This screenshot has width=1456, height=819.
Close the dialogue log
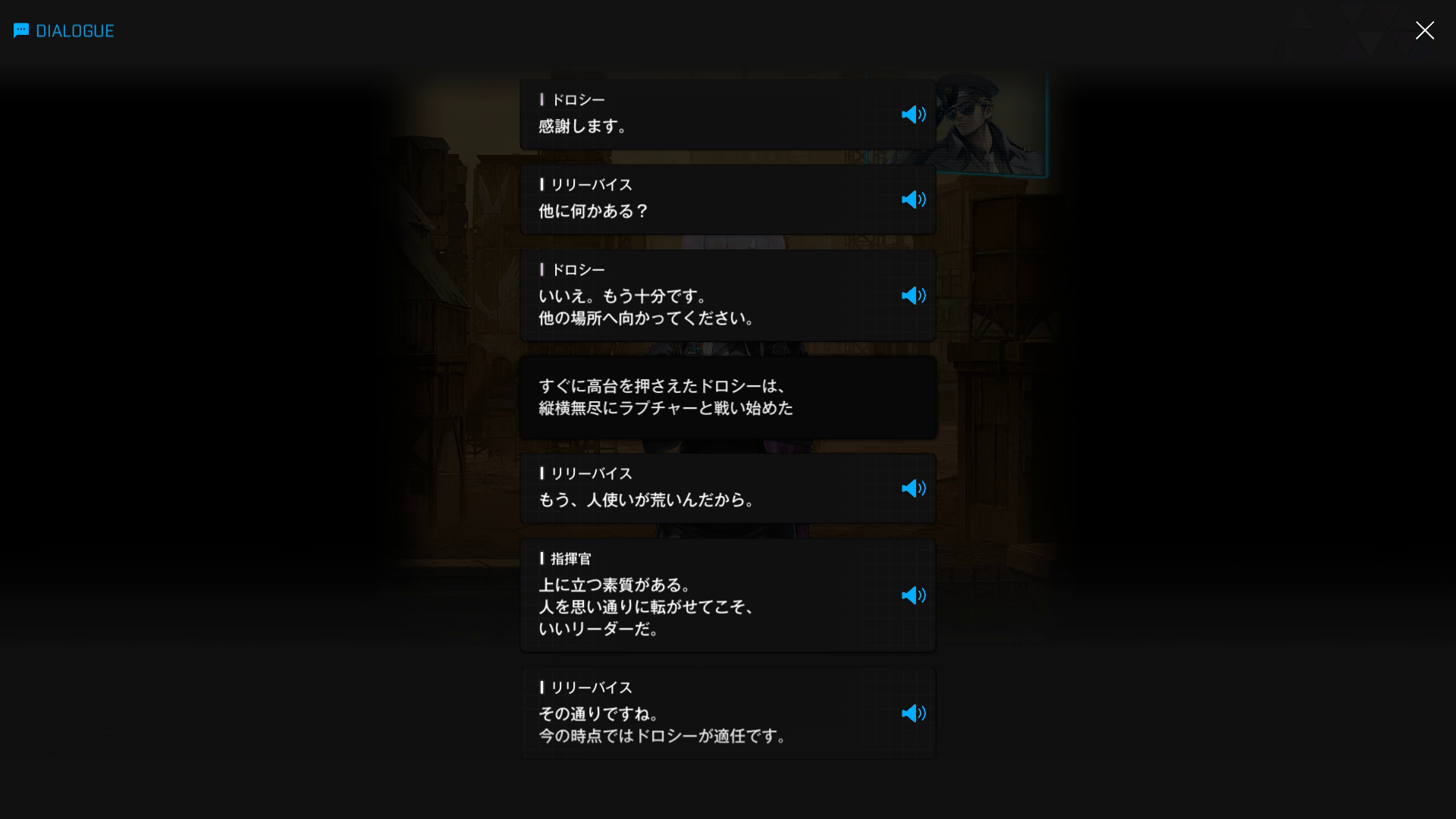click(1424, 30)
